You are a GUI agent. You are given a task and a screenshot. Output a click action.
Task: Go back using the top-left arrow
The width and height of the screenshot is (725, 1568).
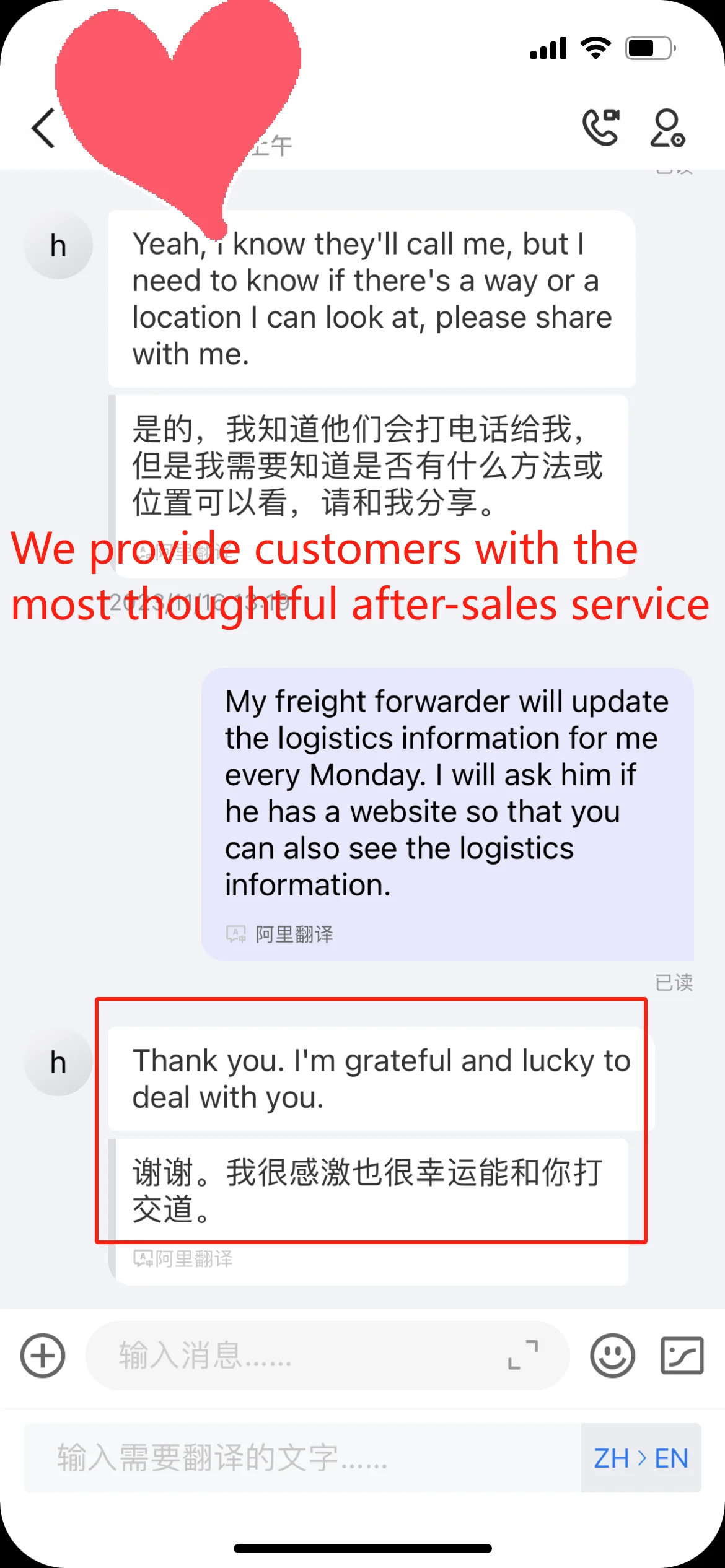(43, 128)
